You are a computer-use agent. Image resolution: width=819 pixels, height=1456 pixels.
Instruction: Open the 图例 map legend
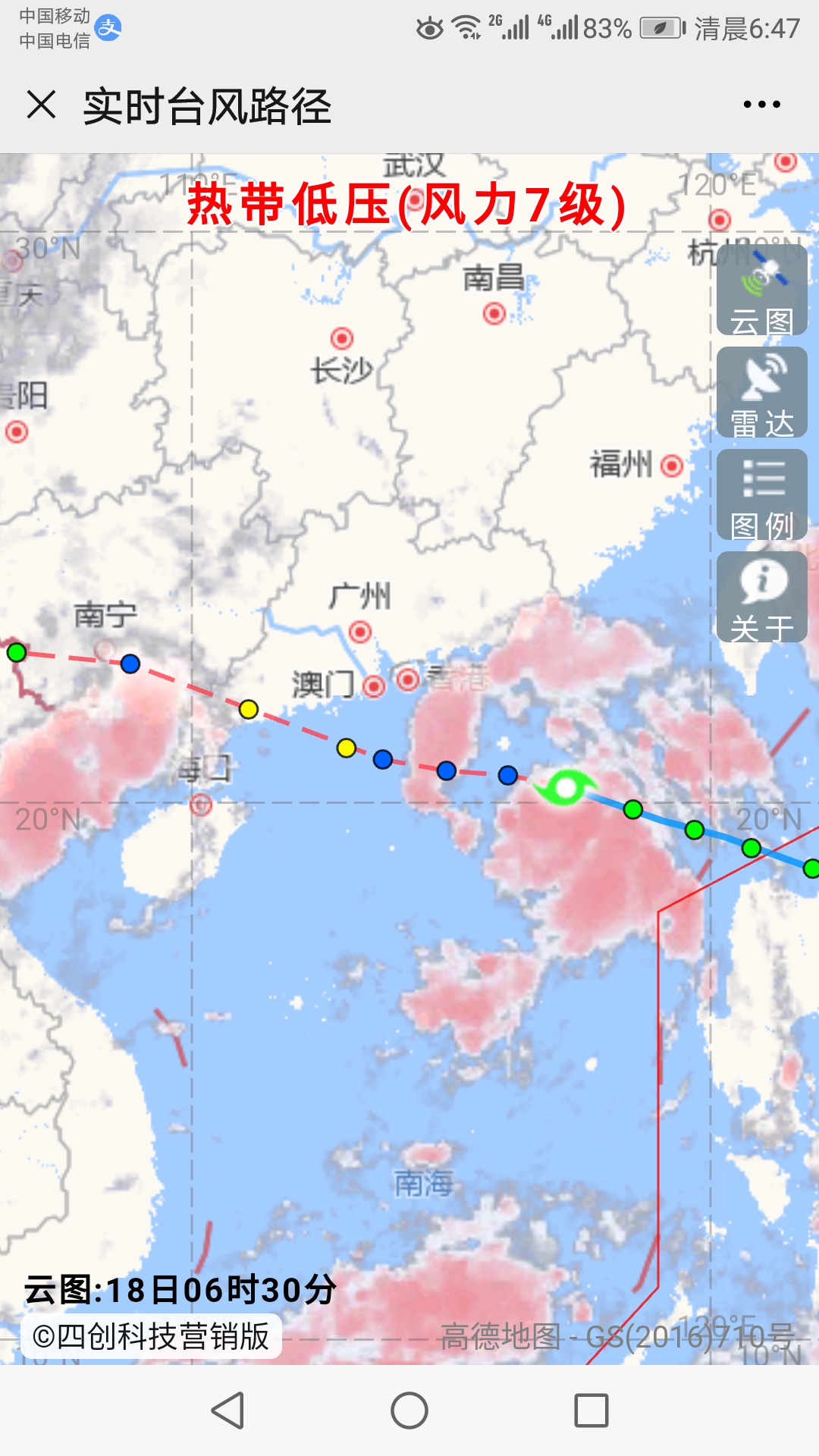point(761,494)
